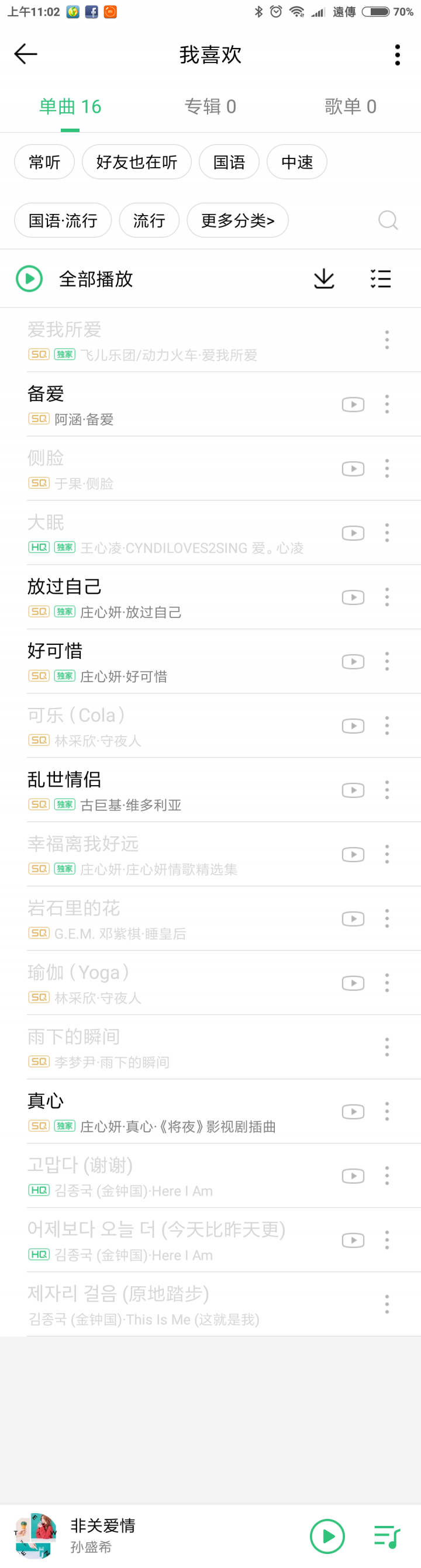Open the song 真心 by 庄心妍
421x1568 pixels.
[x=170, y=1111]
